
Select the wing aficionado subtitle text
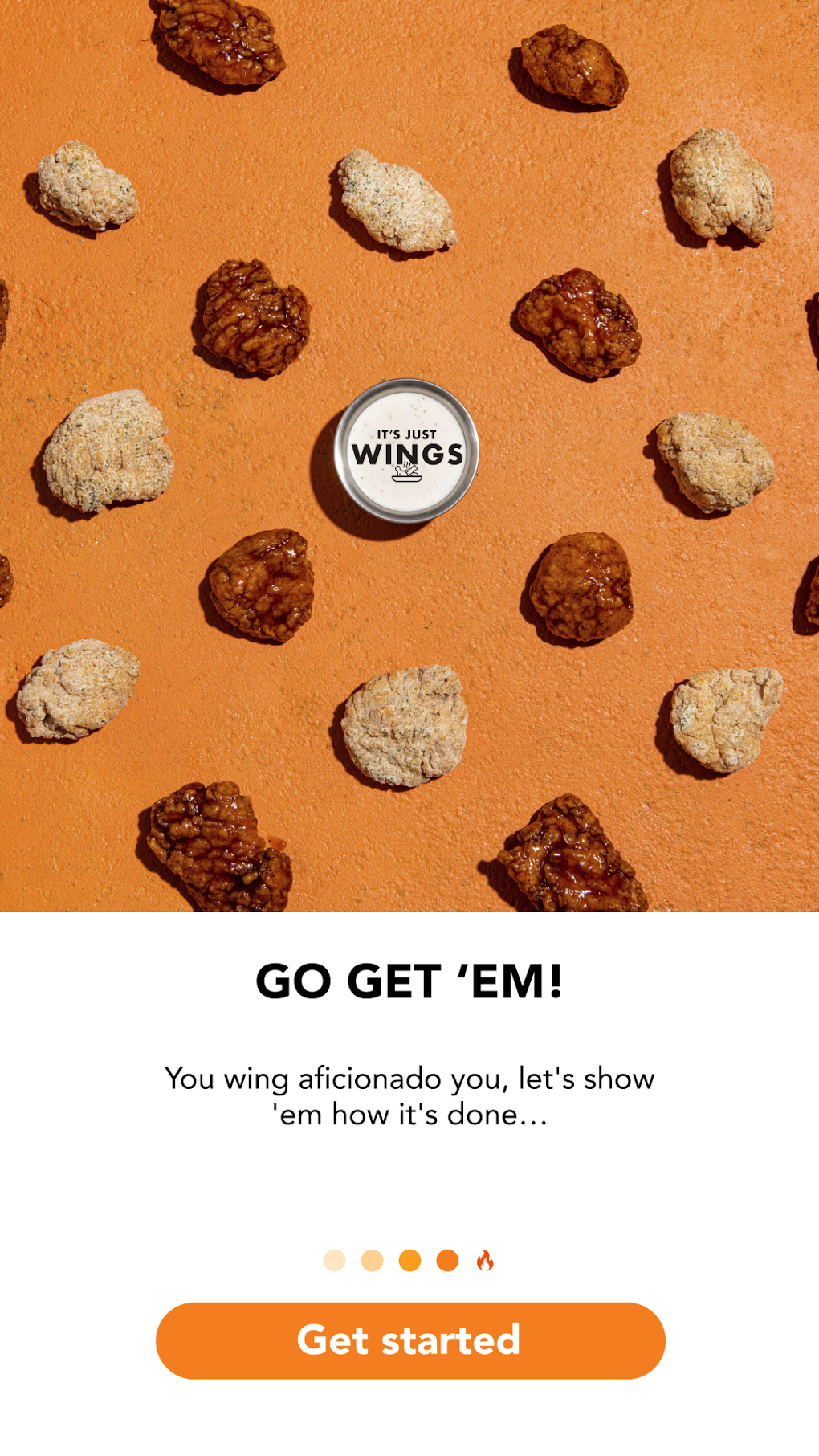[x=409, y=1096]
